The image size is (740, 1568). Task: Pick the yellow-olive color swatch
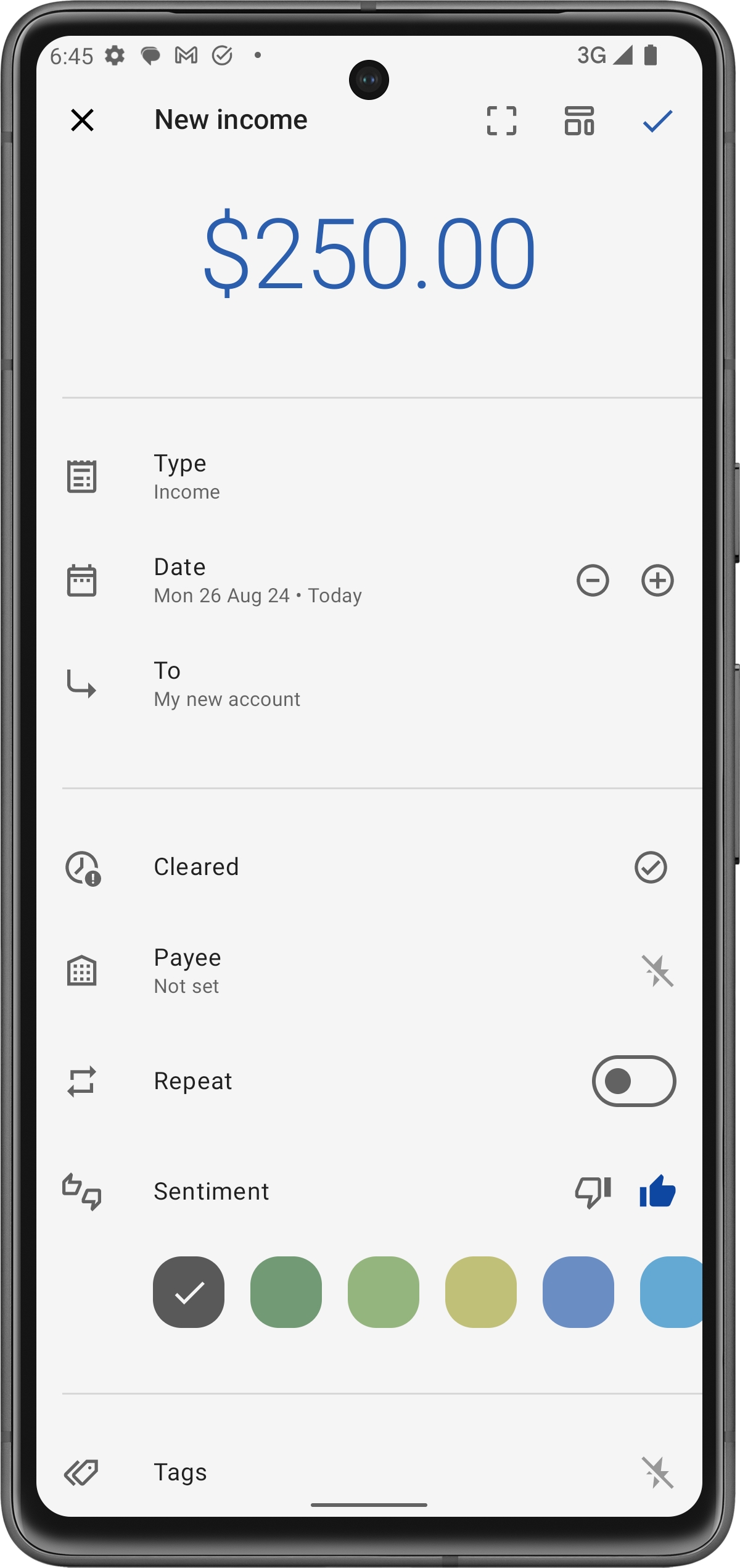point(481,1292)
